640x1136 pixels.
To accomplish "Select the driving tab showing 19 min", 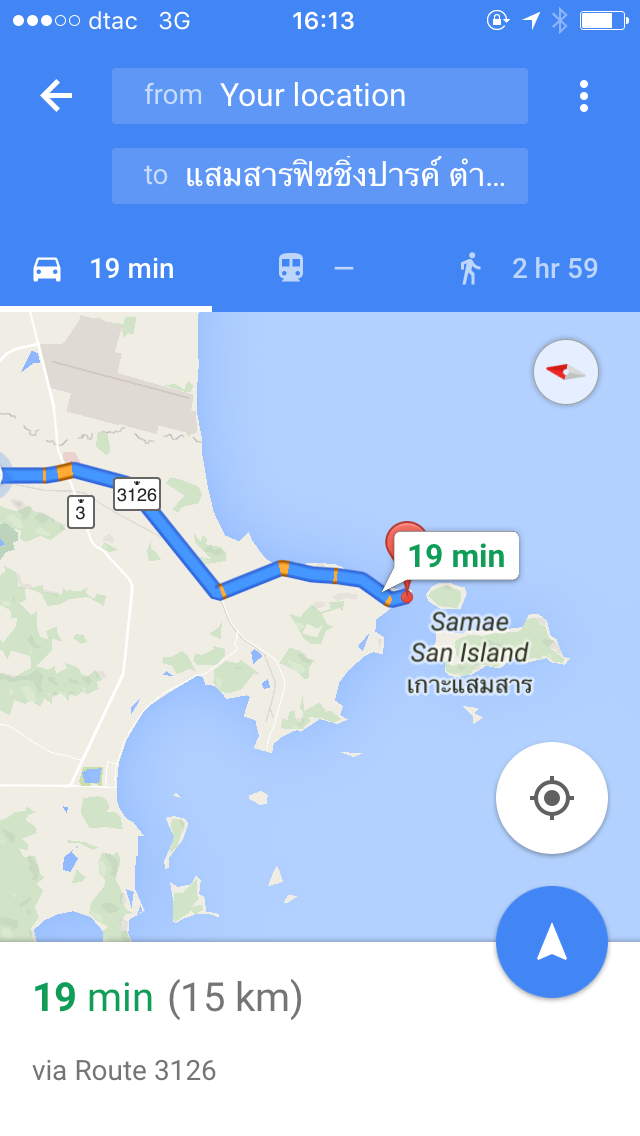I will (x=105, y=268).
